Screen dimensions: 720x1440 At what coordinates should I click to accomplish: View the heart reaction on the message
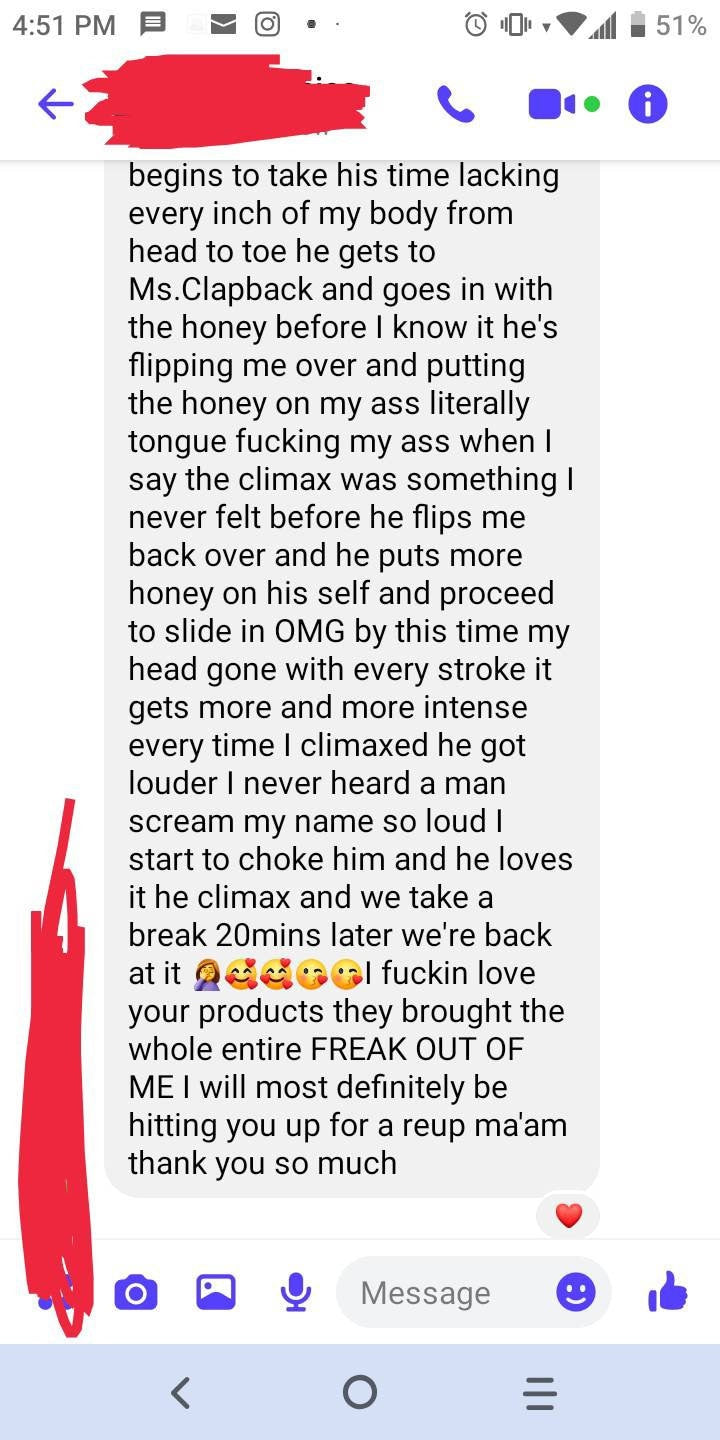pyautogui.click(x=568, y=1216)
